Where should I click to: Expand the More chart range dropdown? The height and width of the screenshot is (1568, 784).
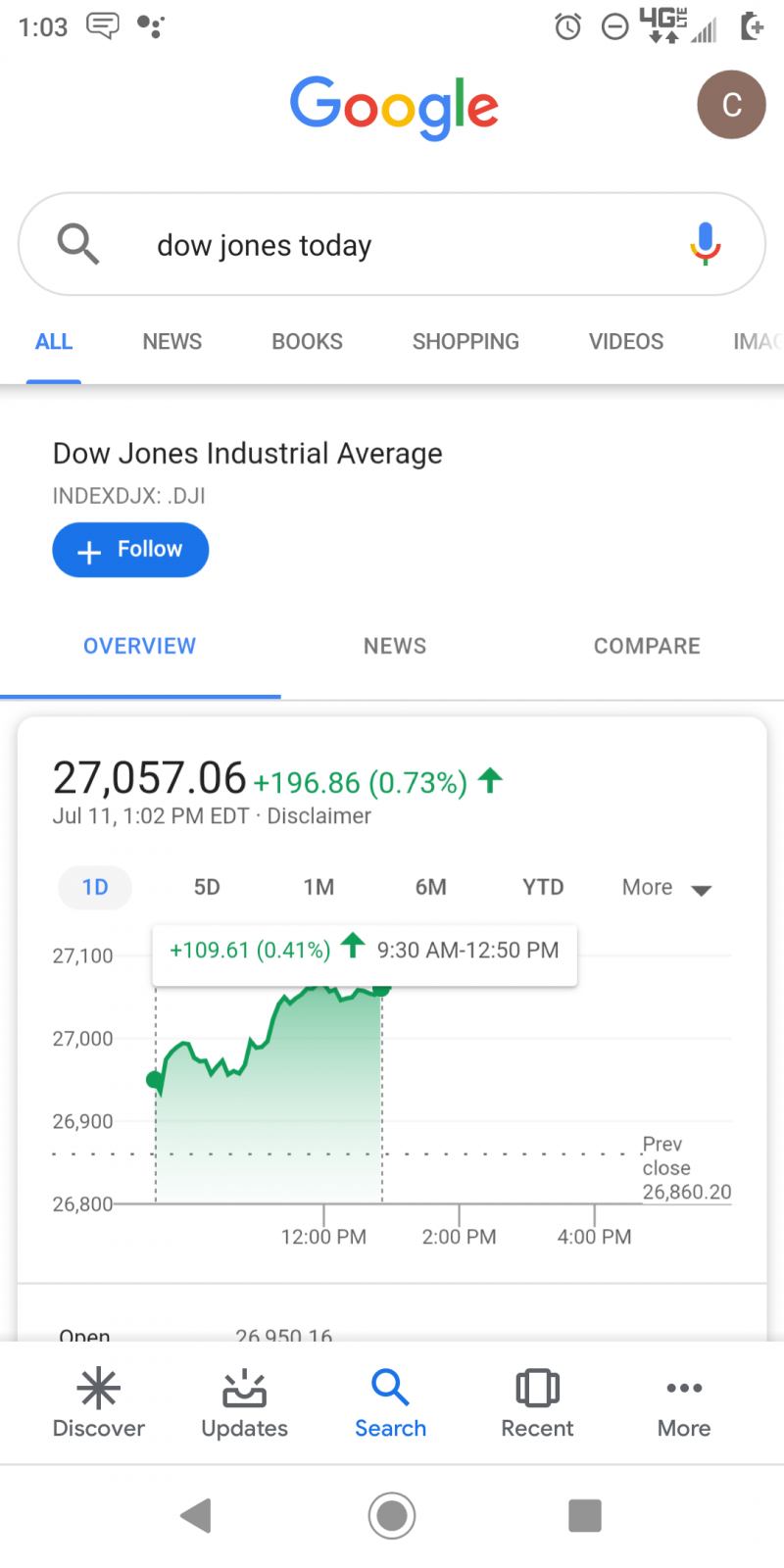pos(666,888)
